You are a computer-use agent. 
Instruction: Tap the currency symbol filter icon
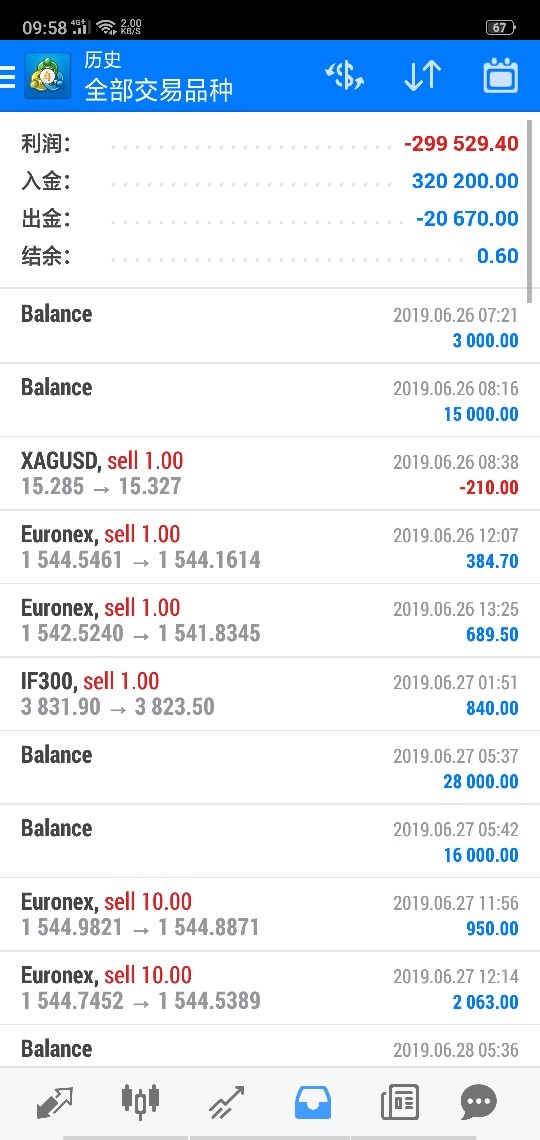pyautogui.click(x=344, y=76)
